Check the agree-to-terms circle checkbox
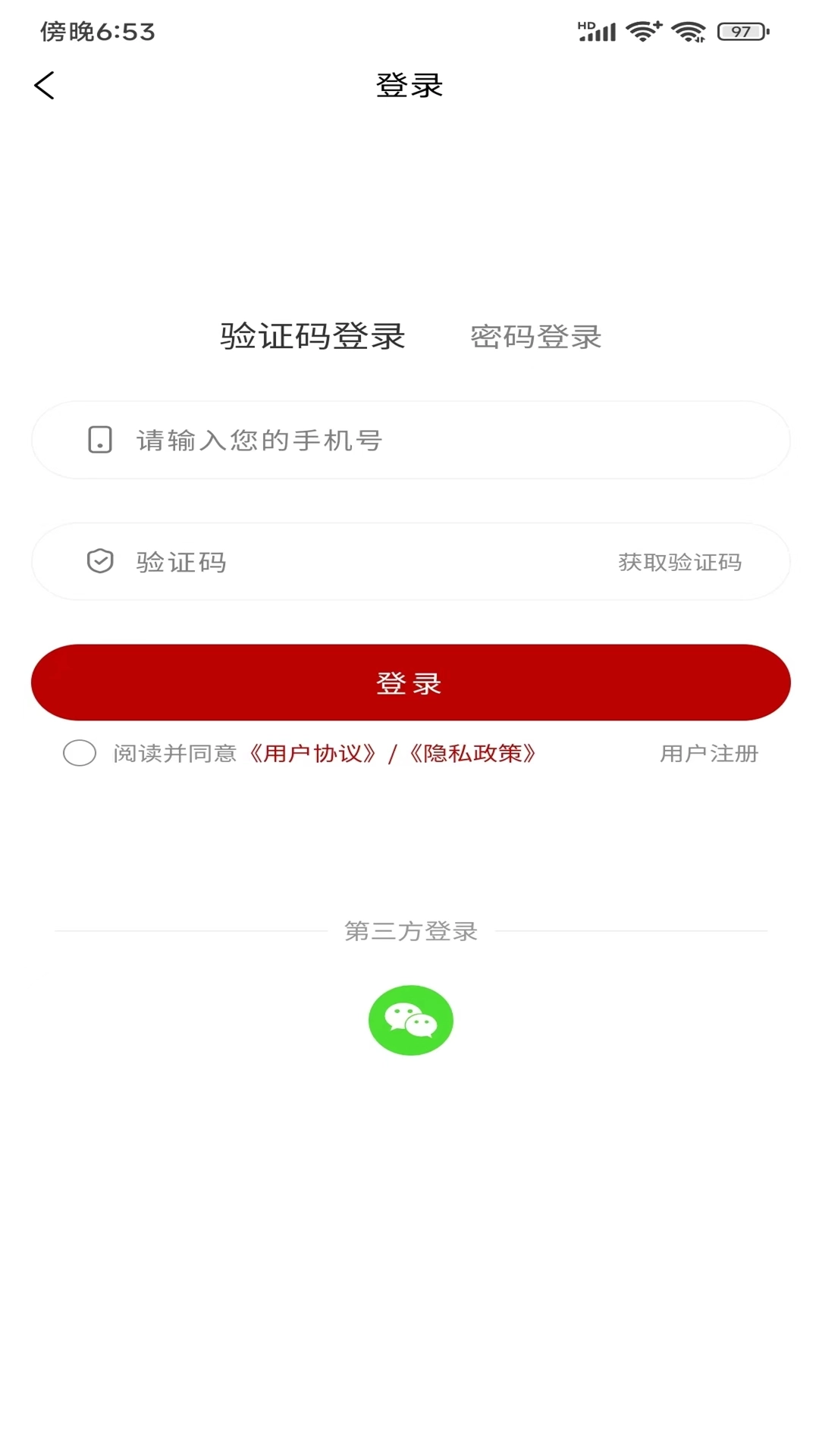The width and height of the screenshot is (819, 1456). tap(79, 754)
